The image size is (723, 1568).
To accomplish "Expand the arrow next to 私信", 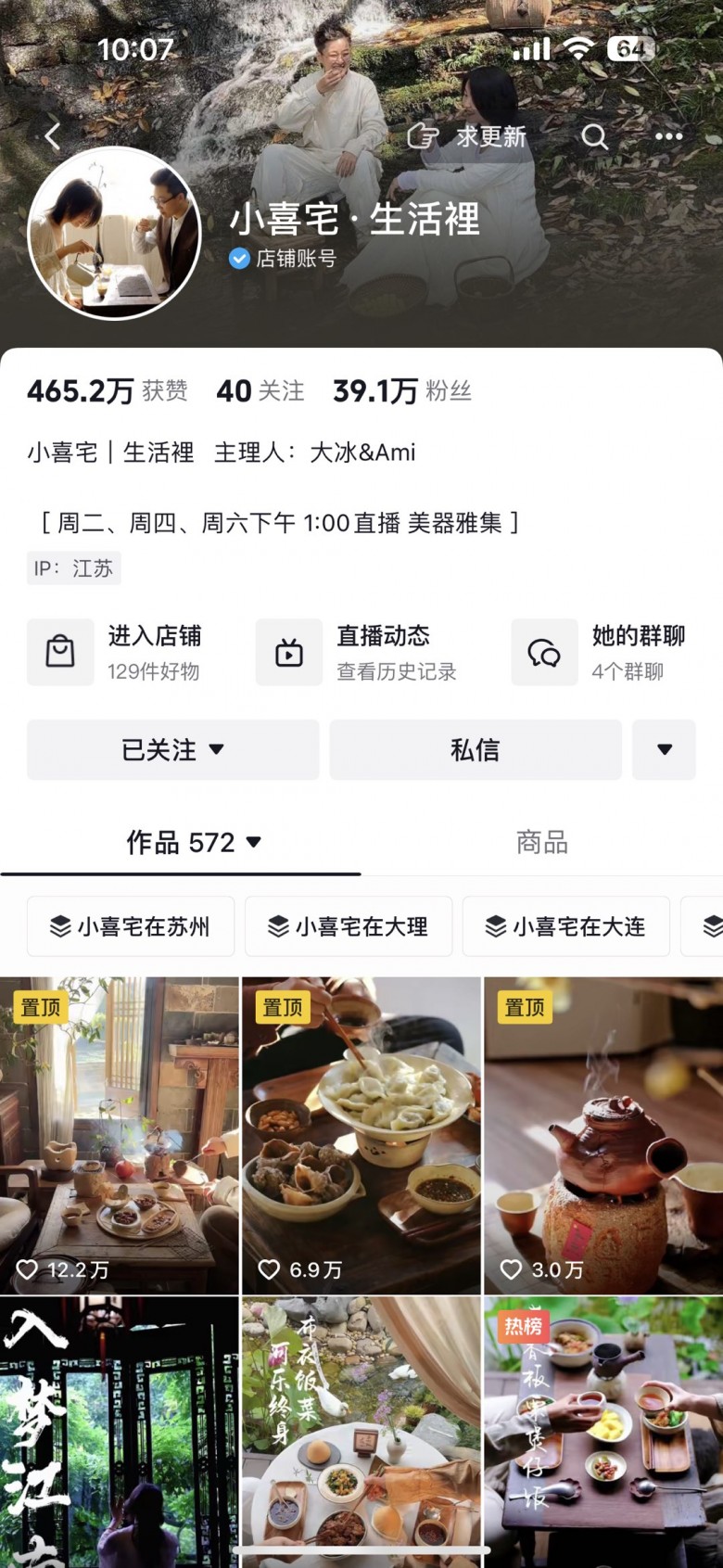I will click(664, 749).
